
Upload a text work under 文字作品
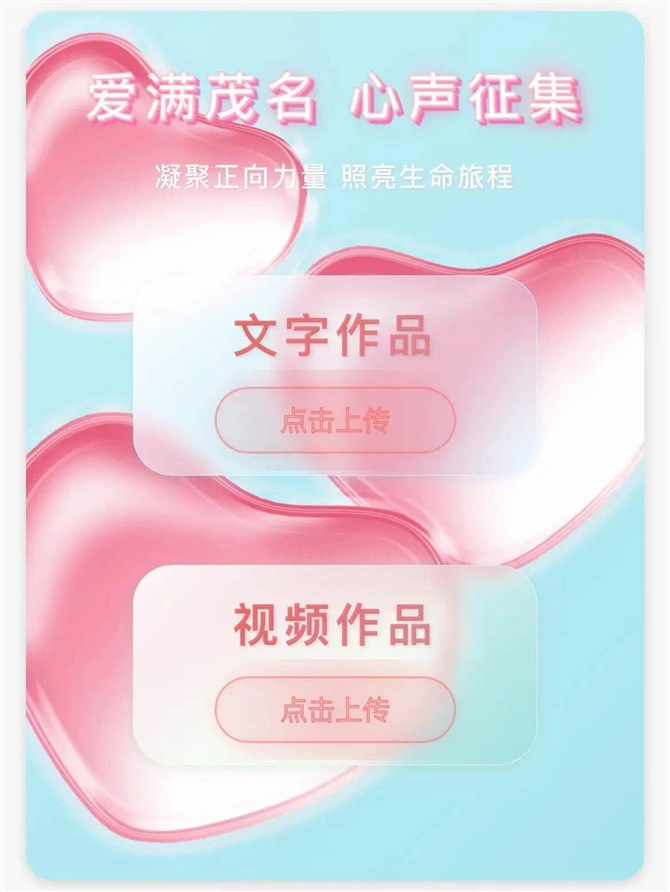335,420
